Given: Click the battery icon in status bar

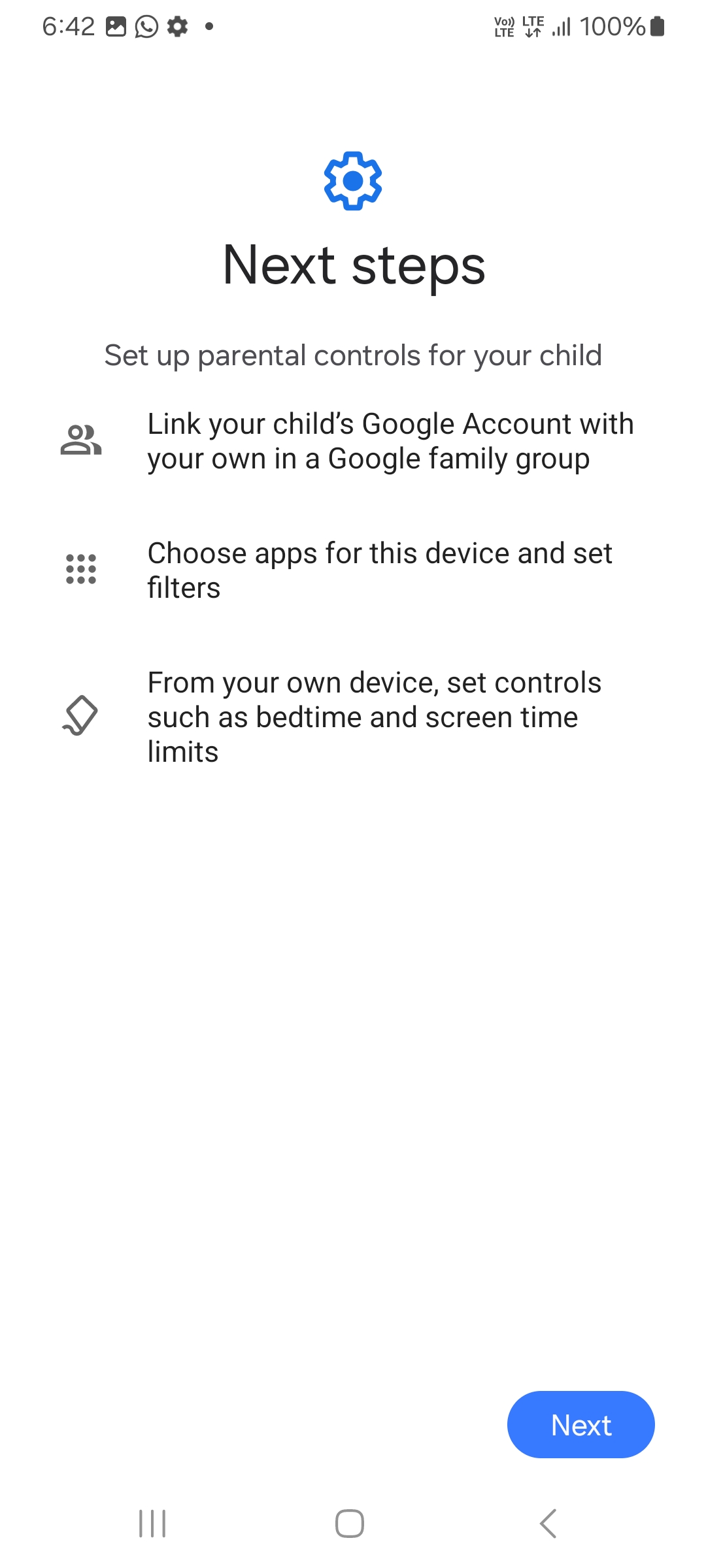Looking at the screenshot, I should 656,26.
